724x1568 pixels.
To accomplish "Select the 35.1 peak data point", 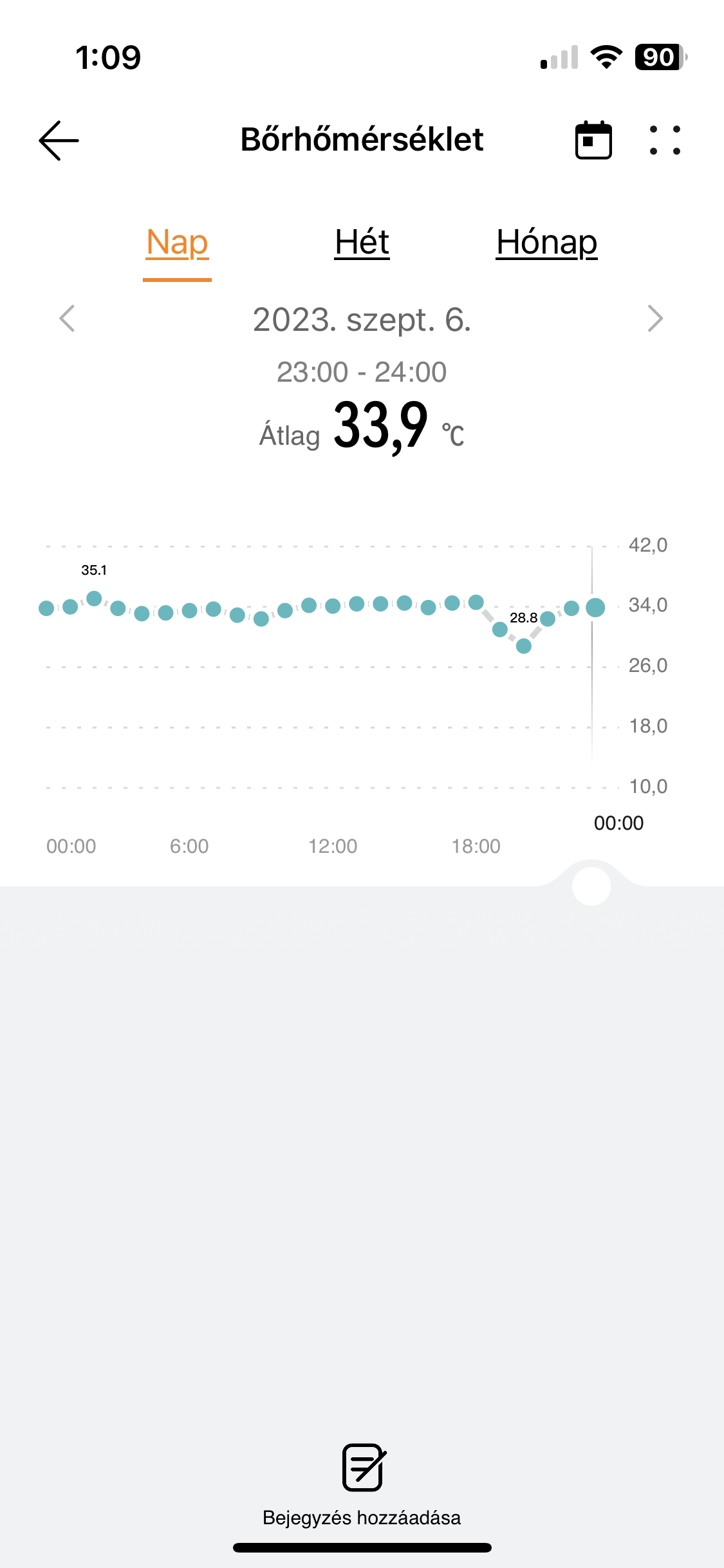I will click(94, 599).
